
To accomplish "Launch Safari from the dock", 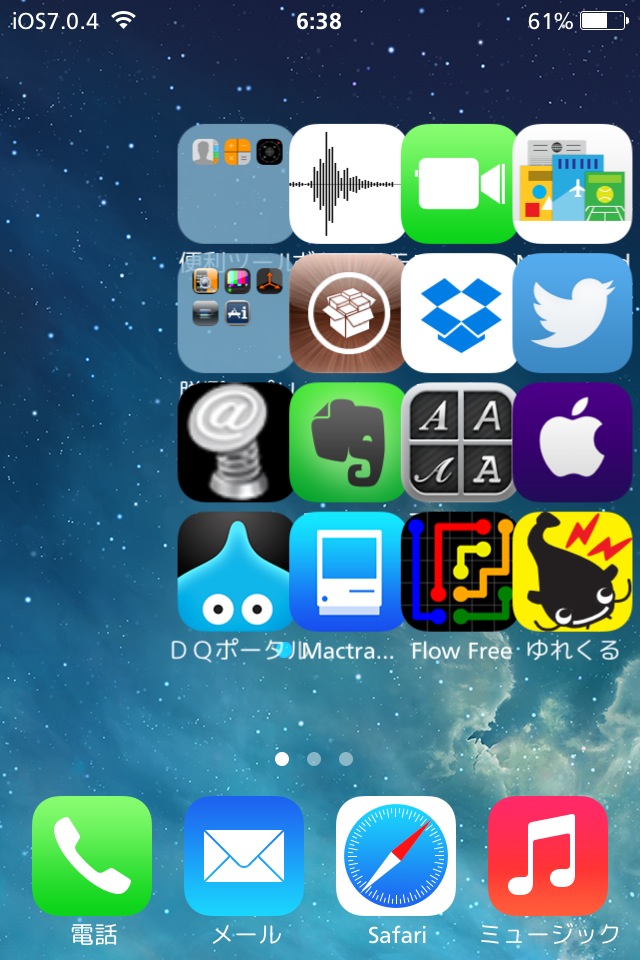I will click(396, 856).
